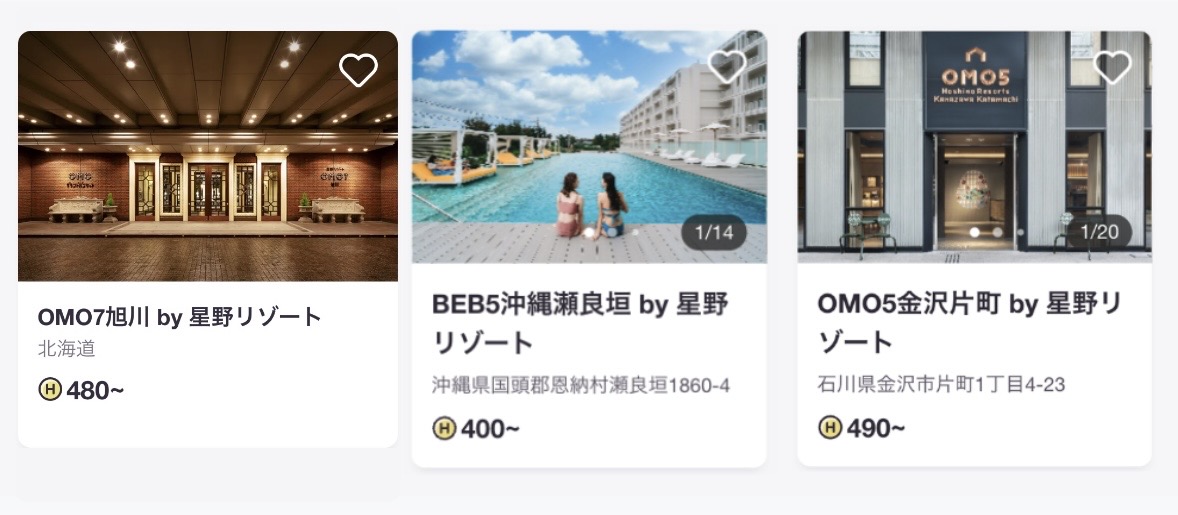Save BEB5沖縄瀬良垣 to favorites
1178x515 pixels.
click(x=727, y=66)
